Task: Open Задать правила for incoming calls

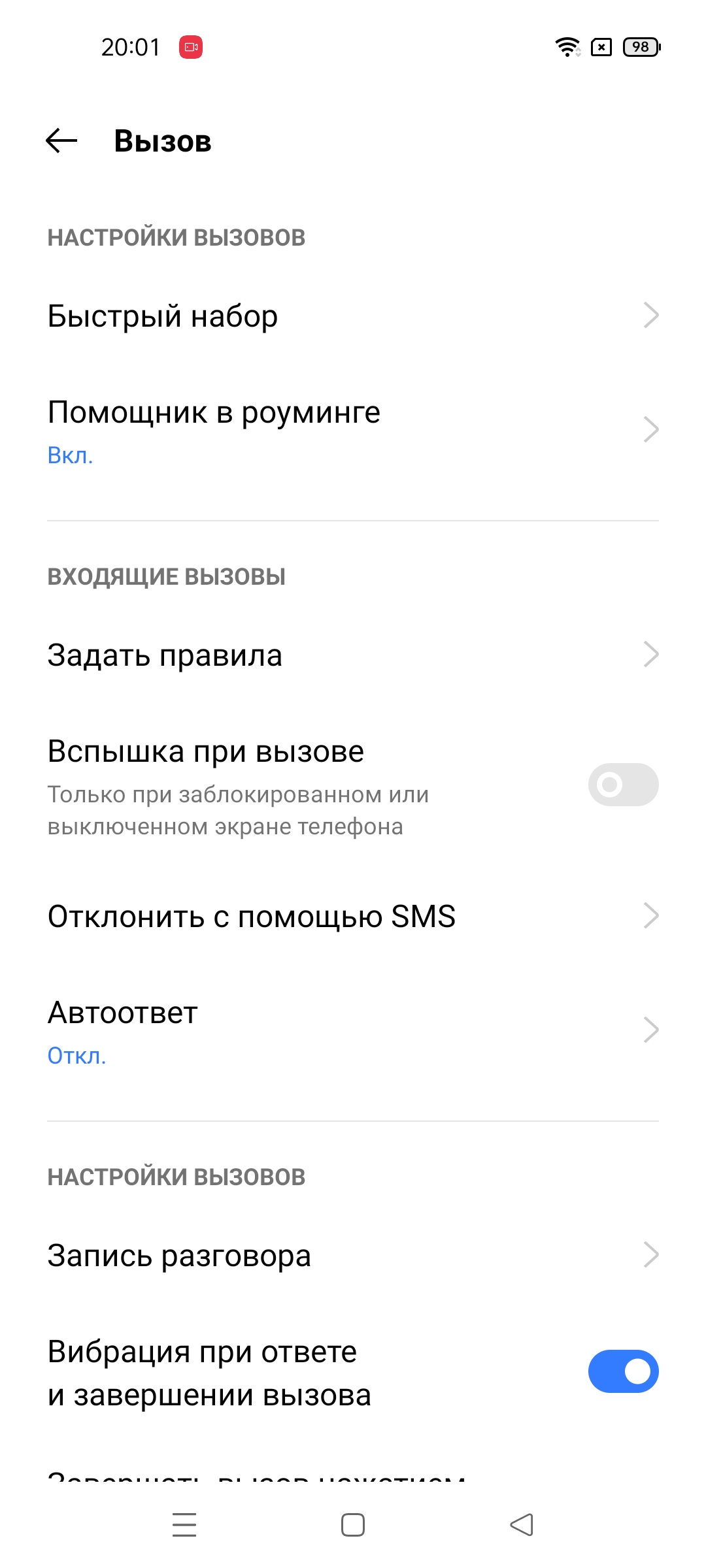Action: coord(353,655)
